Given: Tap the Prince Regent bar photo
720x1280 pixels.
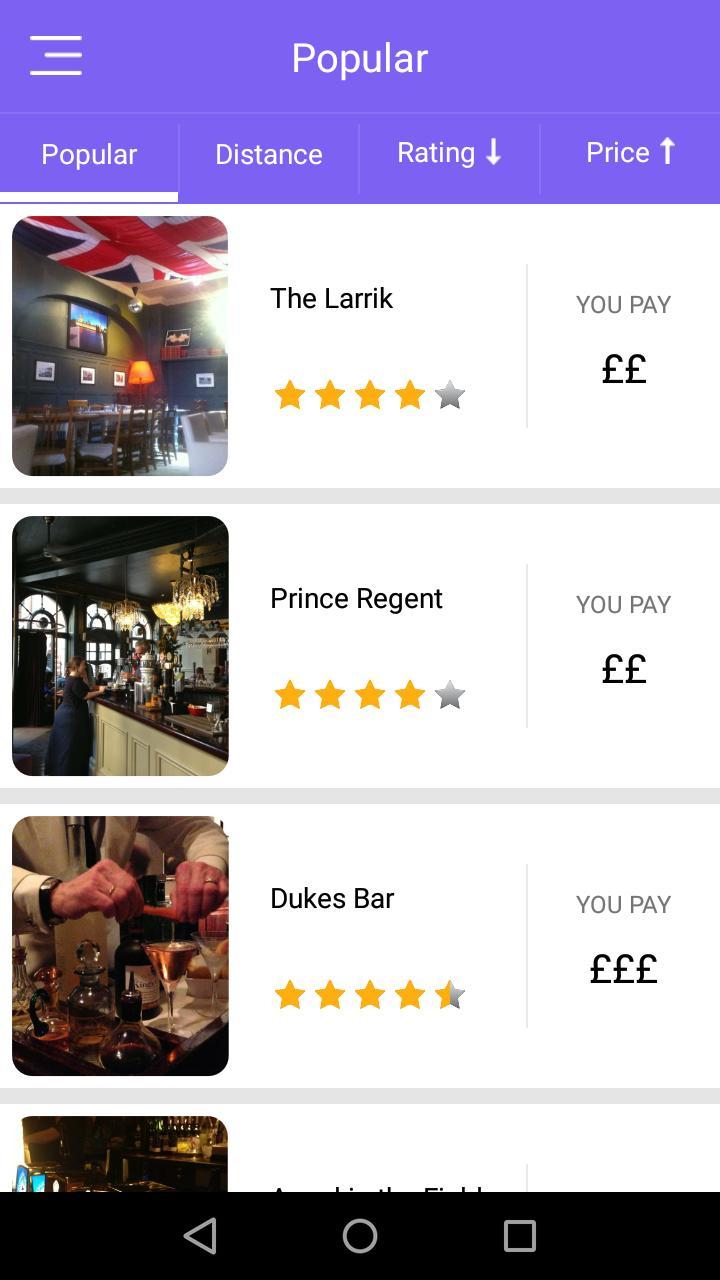Looking at the screenshot, I should pos(120,646).
